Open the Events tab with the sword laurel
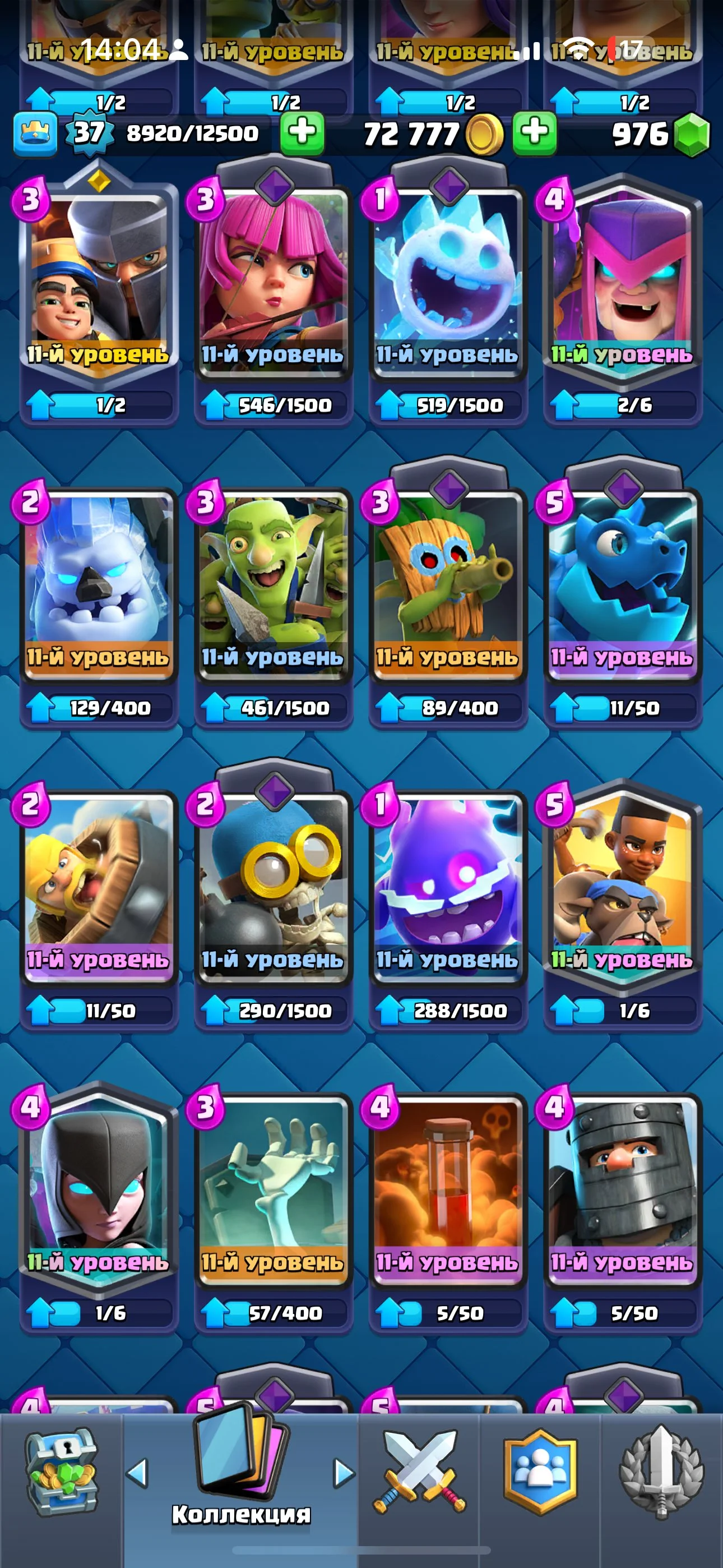723x1568 pixels. click(661, 1471)
